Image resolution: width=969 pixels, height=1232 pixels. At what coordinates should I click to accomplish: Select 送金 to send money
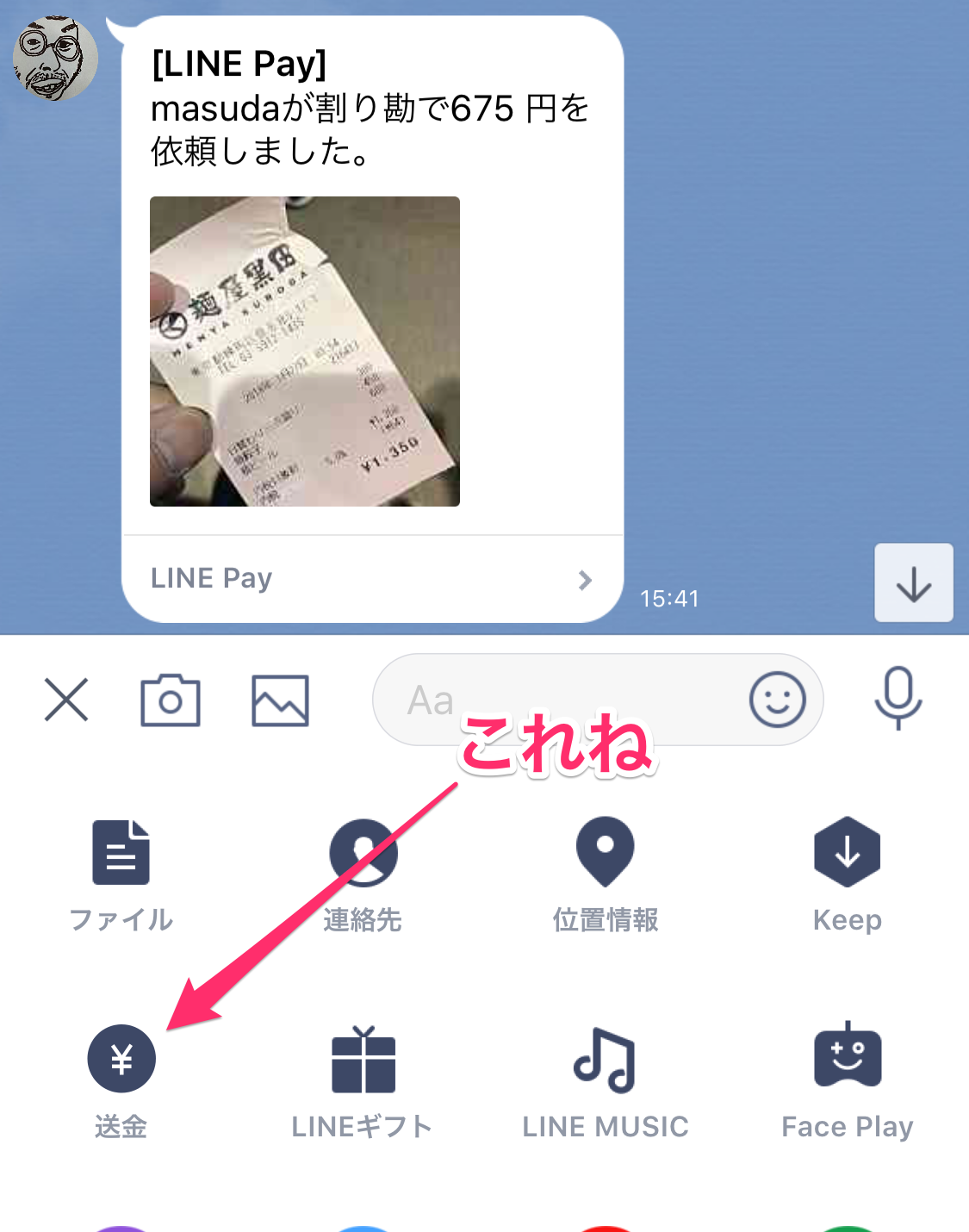tap(121, 1079)
